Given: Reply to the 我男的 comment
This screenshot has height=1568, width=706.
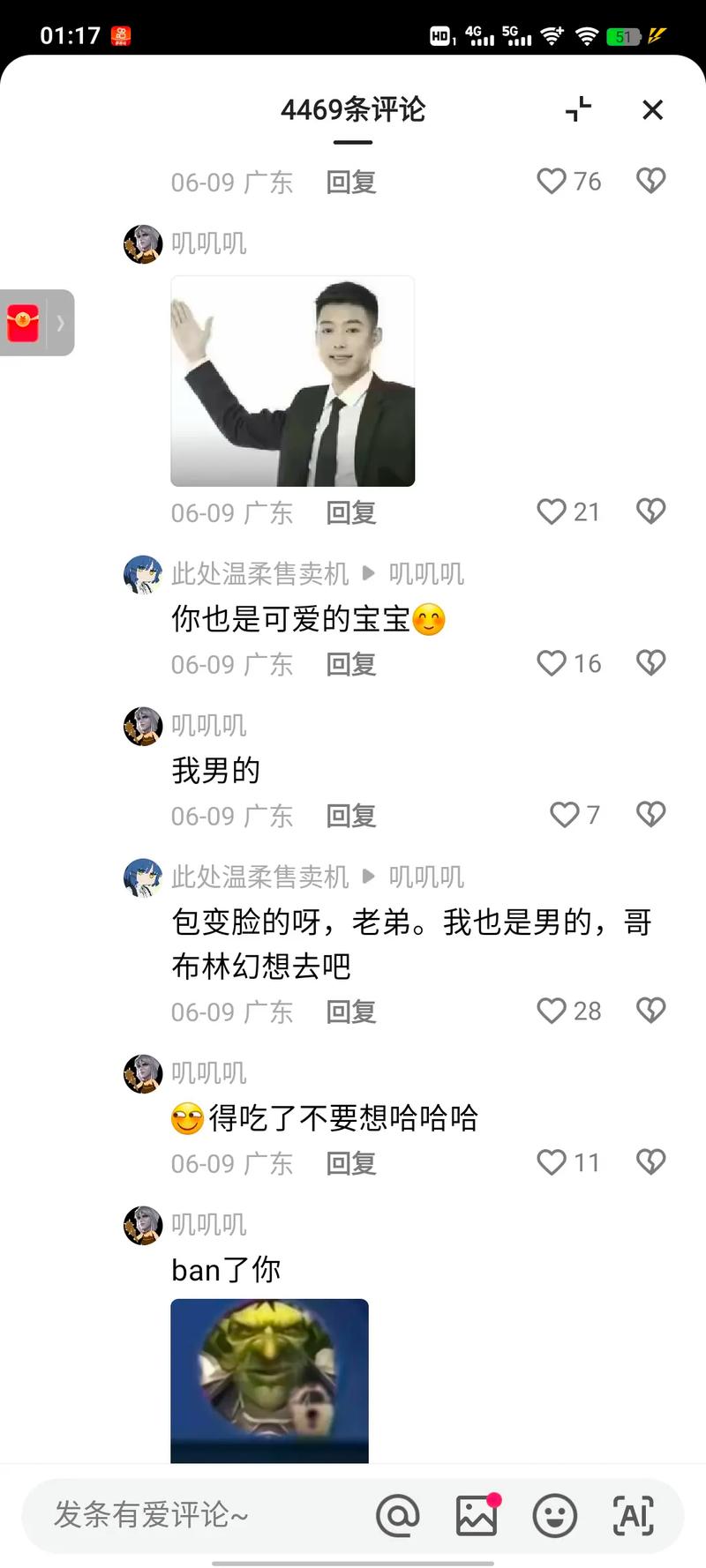Looking at the screenshot, I should click(x=349, y=816).
